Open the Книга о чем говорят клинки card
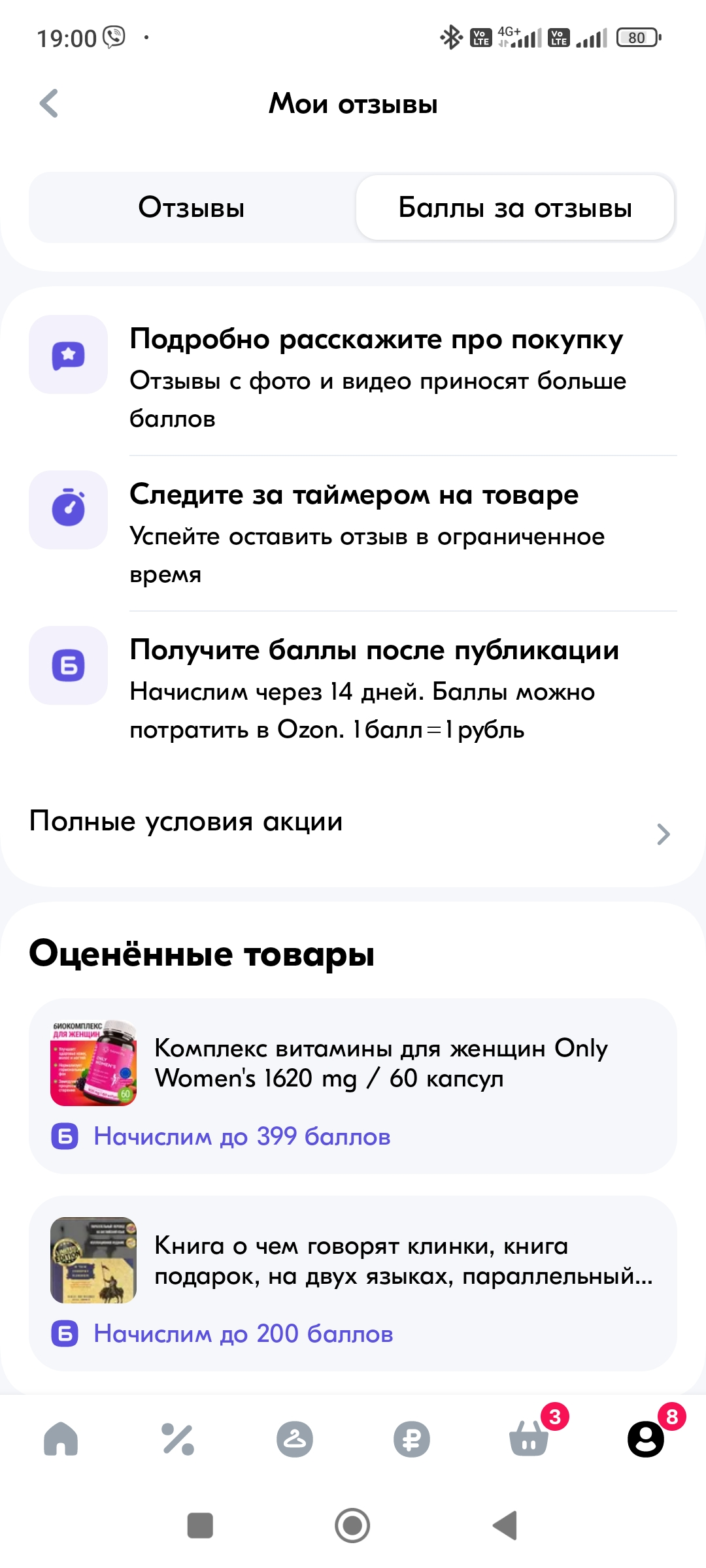Image resolution: width=706 pixels, height=1568 pixels. (353, 1283)
